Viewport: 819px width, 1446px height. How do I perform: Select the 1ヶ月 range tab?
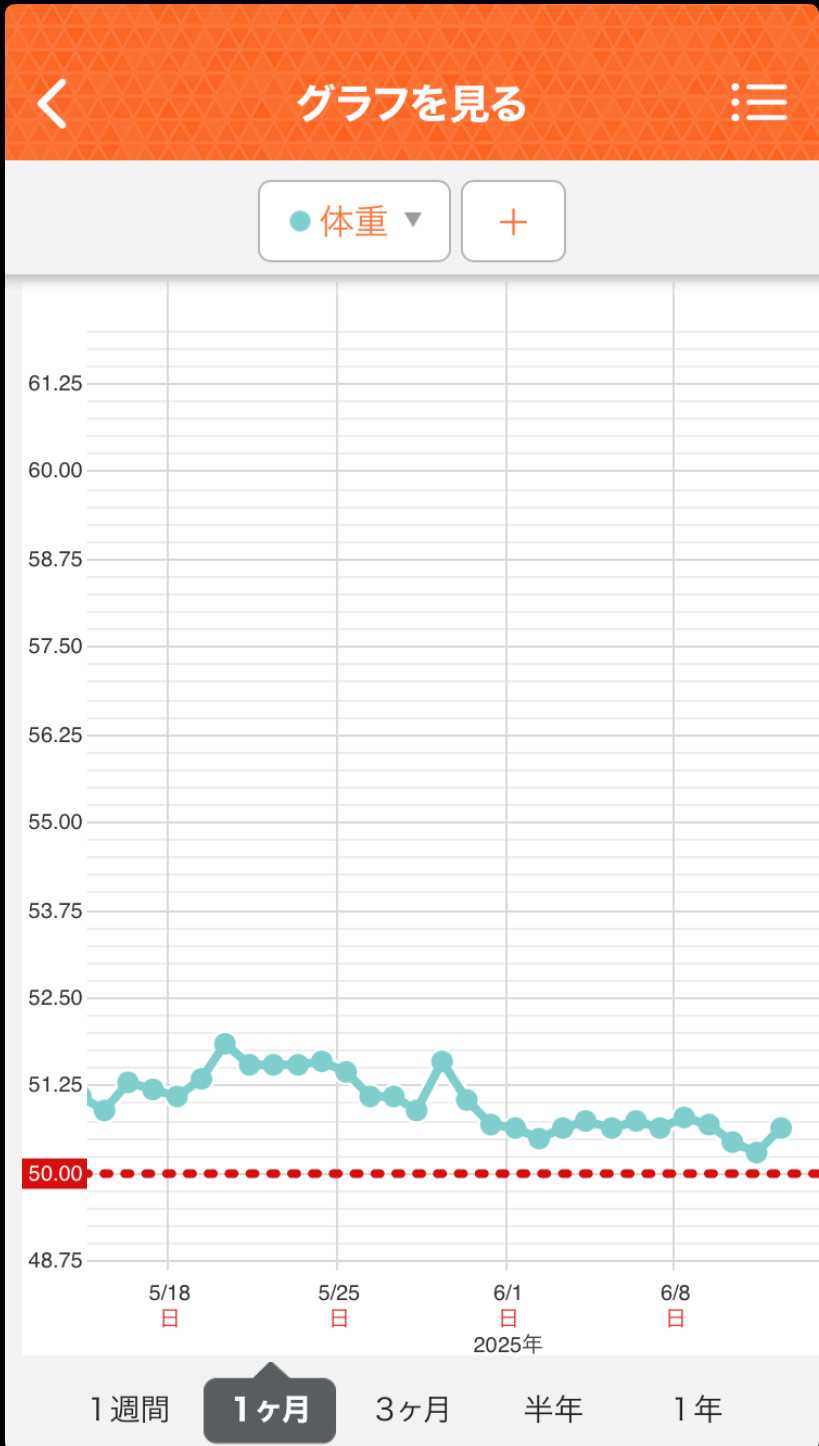pyautogui.click(x=270, y=1410)
